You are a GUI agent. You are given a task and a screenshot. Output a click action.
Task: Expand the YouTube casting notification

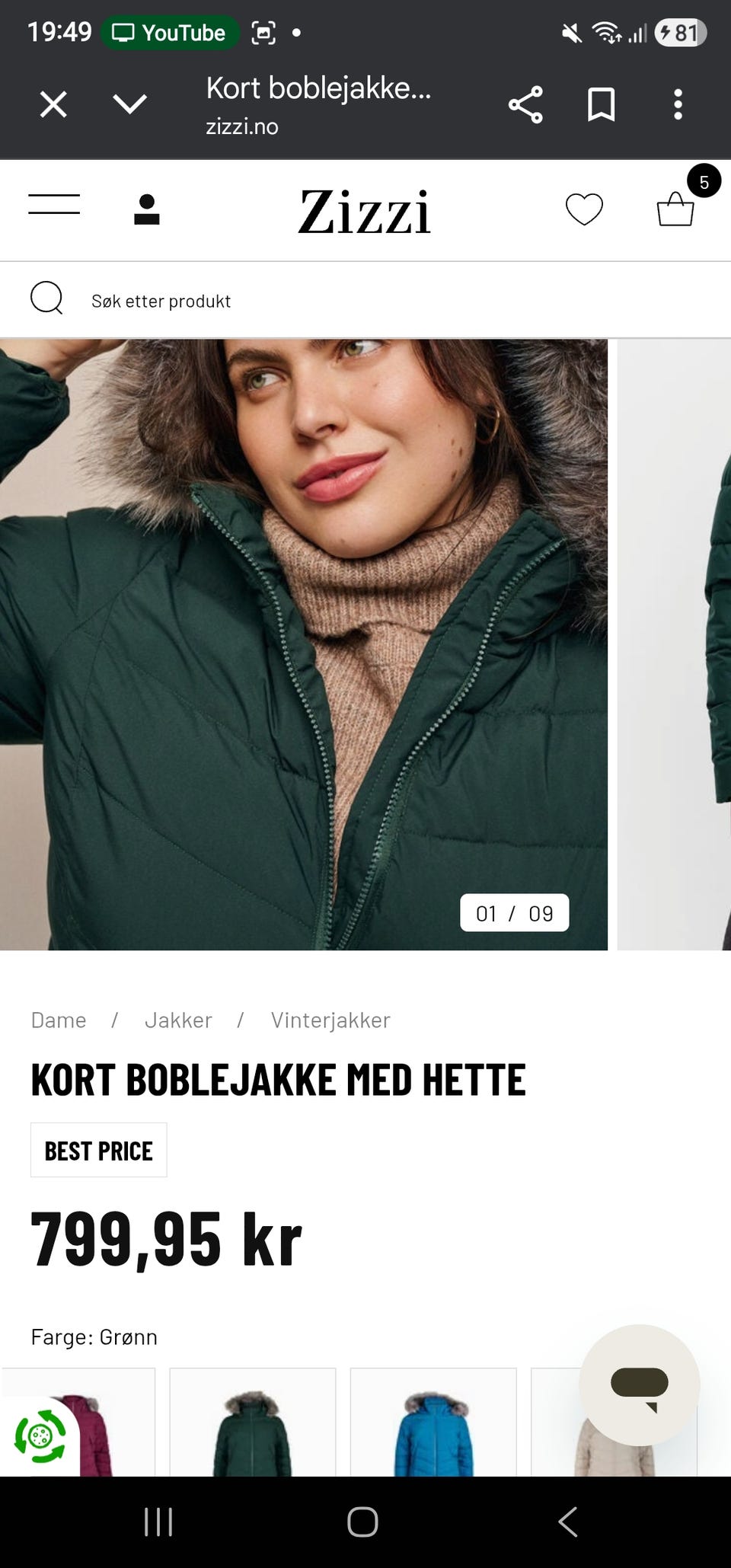click(169, 32)
